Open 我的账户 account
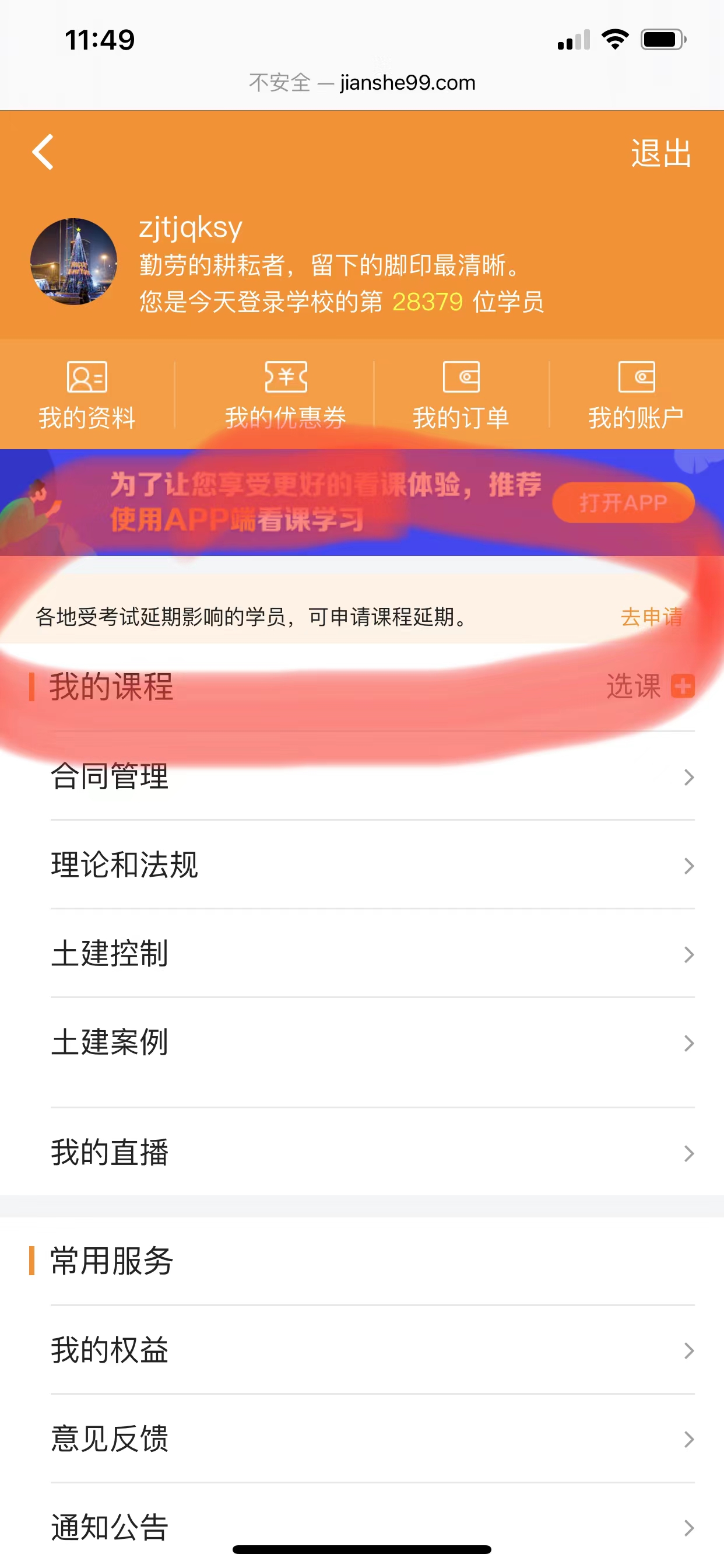This screenshot has height=1568, width=724. point(636,394)
